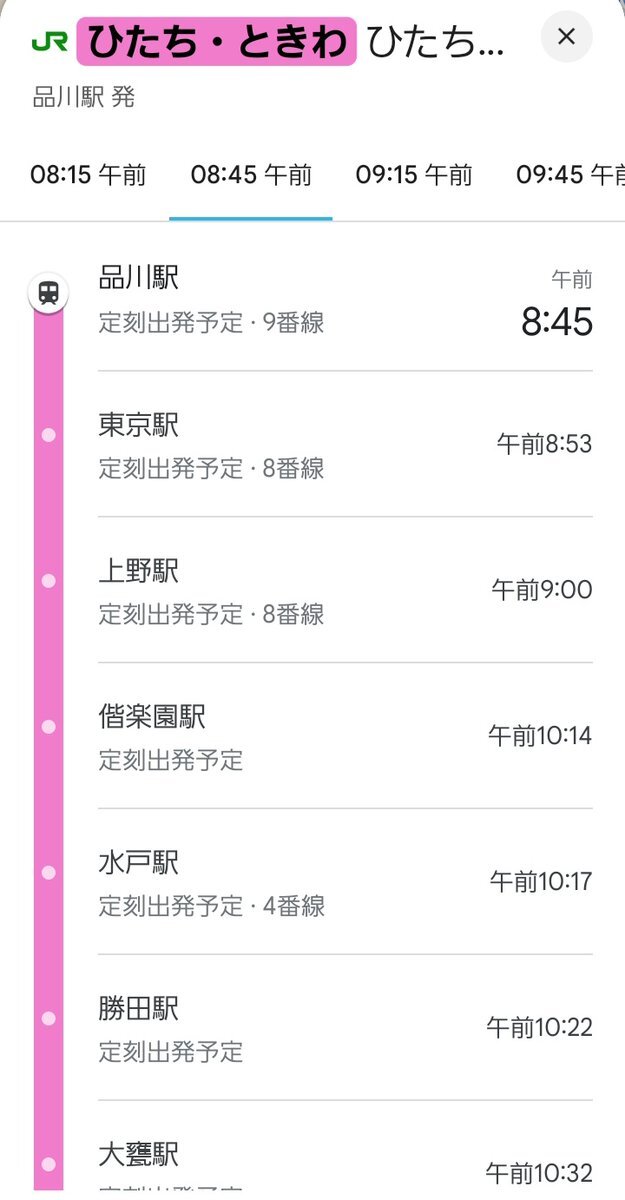625x1200 pixels.
Task: Show the 09:45 departure tab
Action: 570,176
